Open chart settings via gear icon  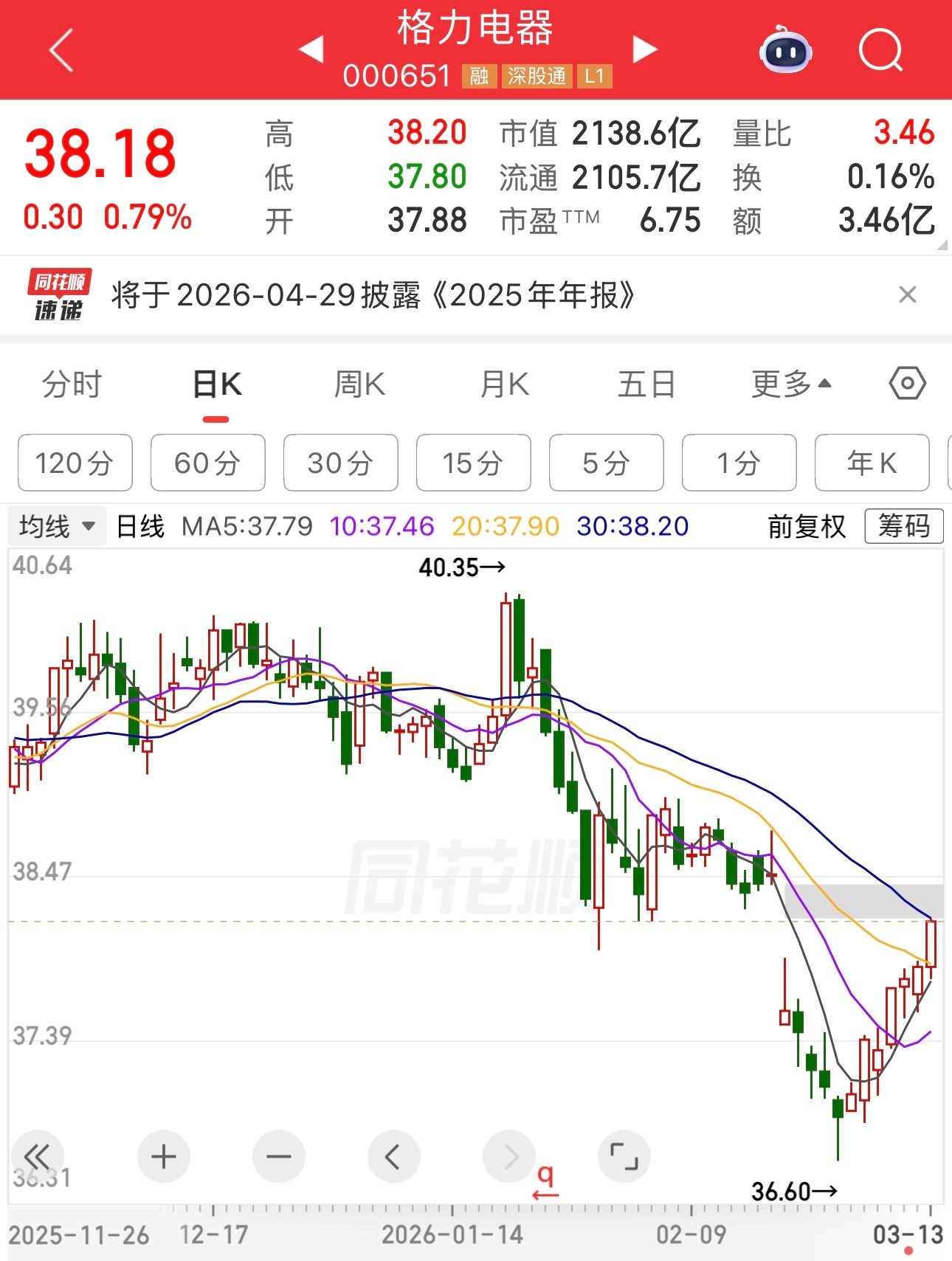[x=906, y=382]
